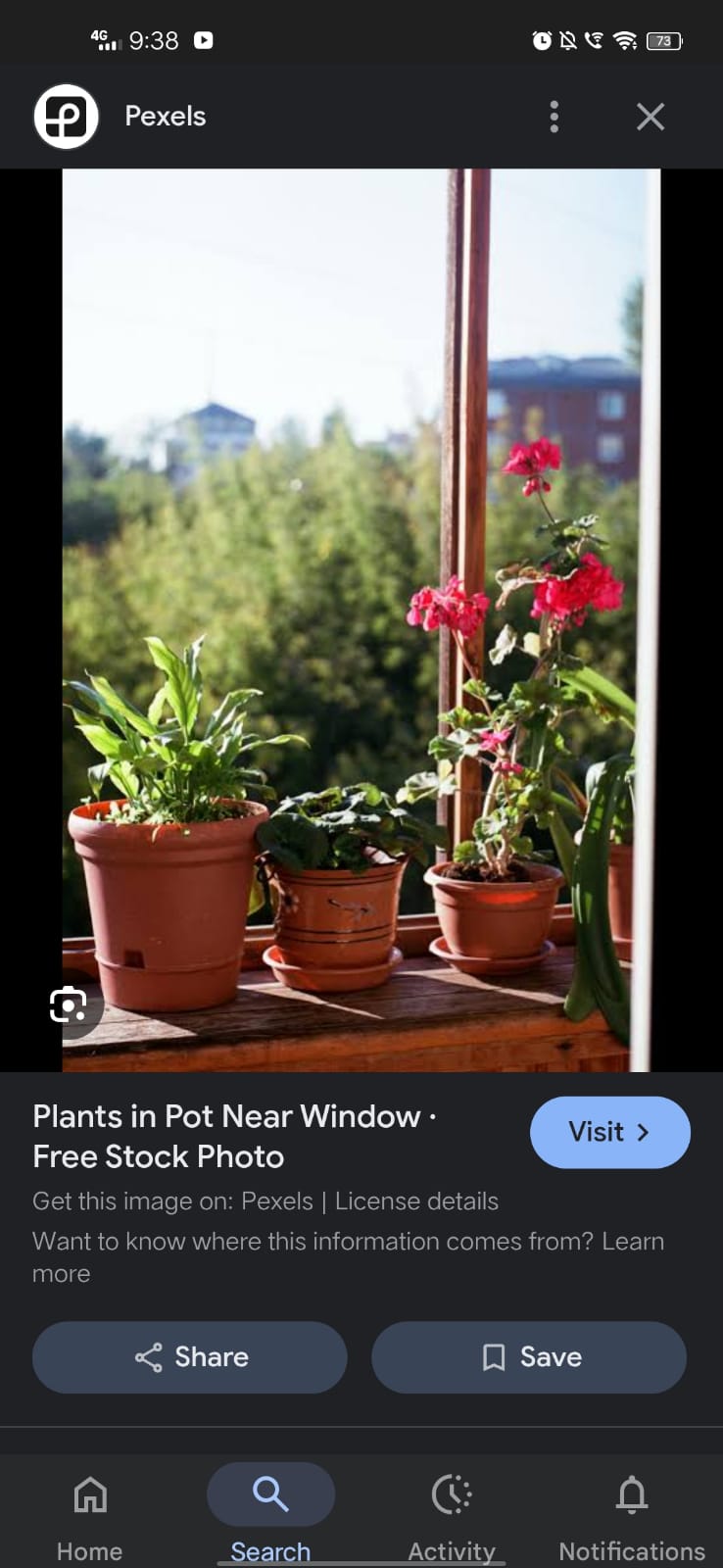Open the three-dot overflow menu
The height and width of the screenshot is (1568, 723).
(554, 117)
